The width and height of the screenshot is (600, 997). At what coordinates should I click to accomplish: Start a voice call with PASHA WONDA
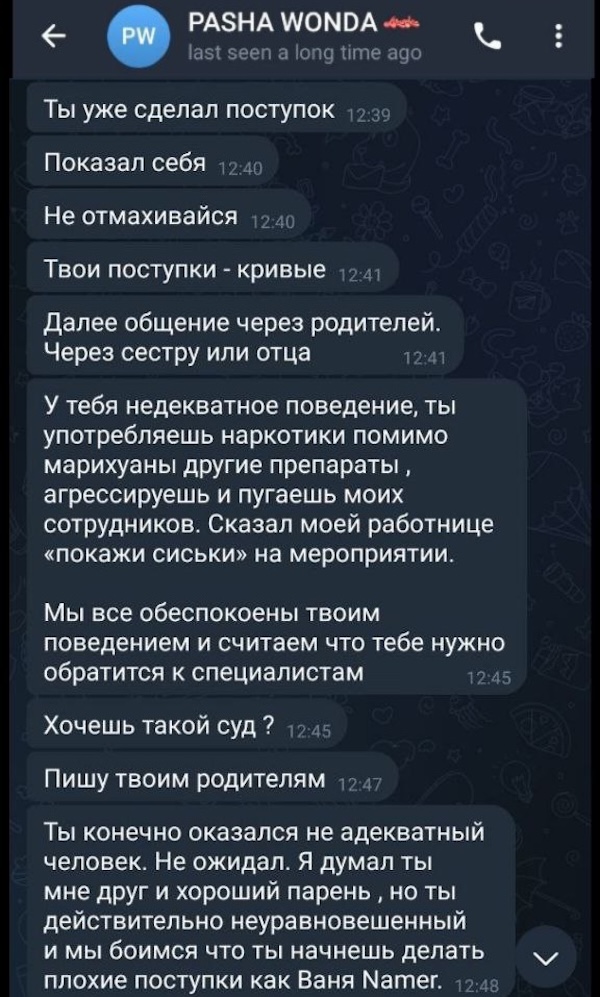point(487,37)
